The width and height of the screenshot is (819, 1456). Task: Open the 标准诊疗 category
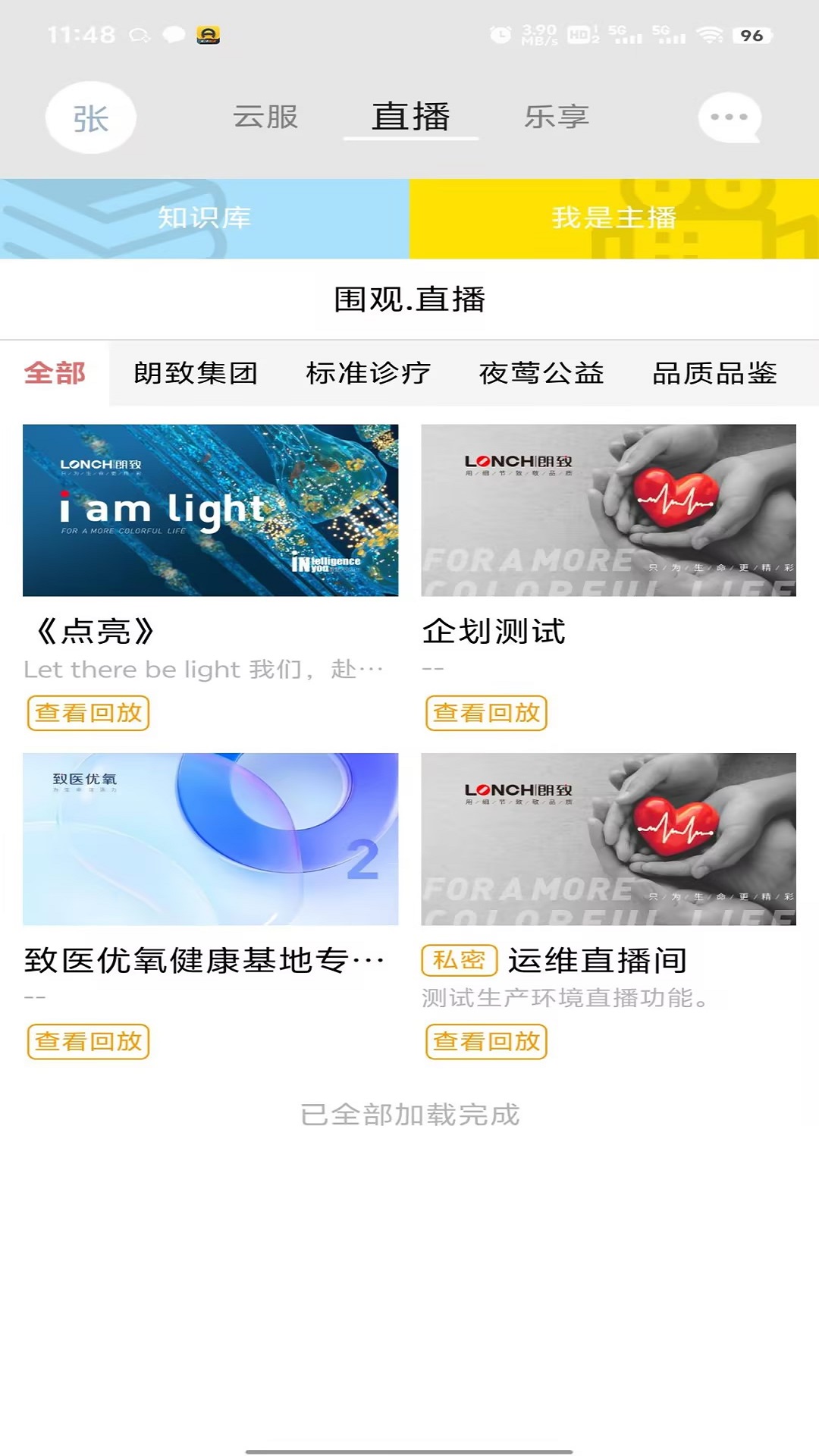369,373
